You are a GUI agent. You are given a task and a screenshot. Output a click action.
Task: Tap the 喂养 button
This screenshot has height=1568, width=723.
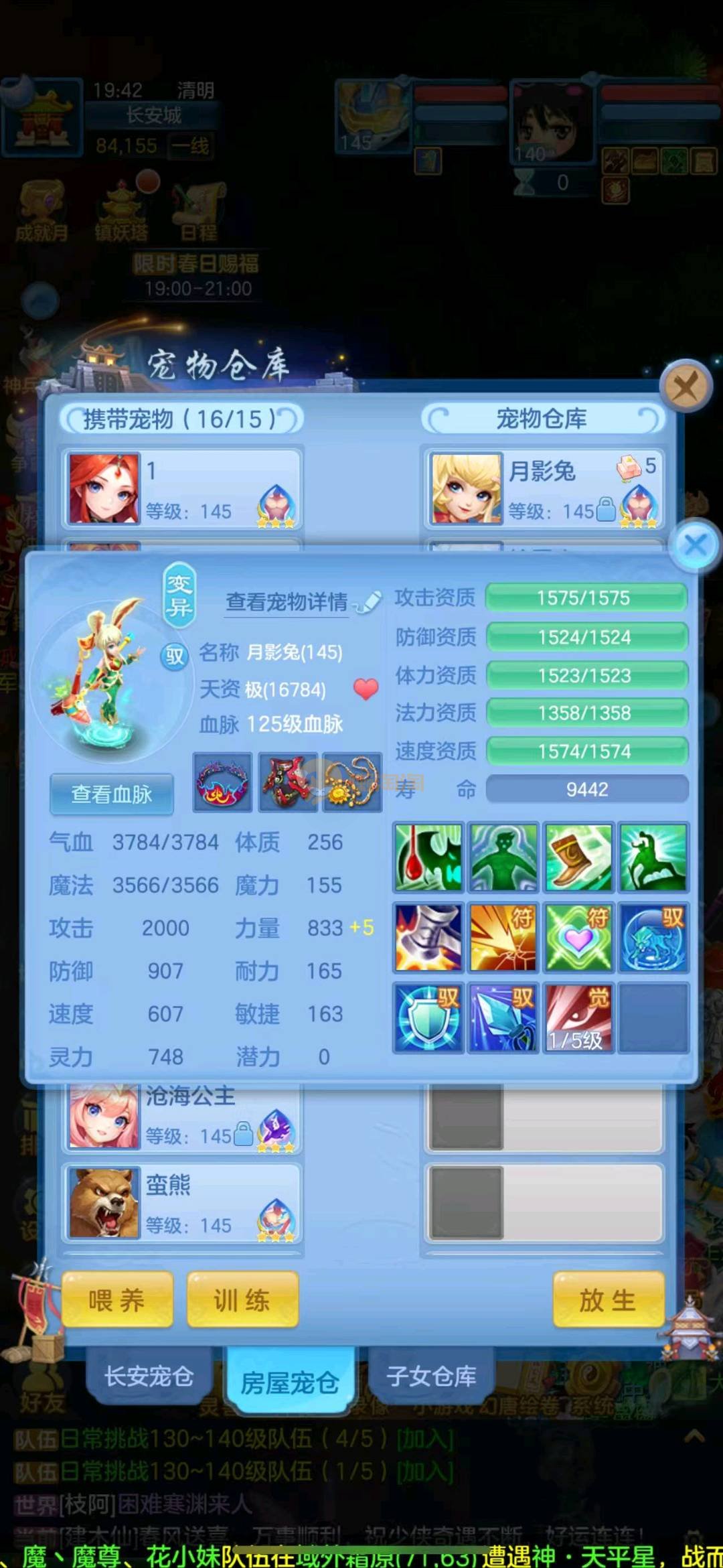[117, 1300]
